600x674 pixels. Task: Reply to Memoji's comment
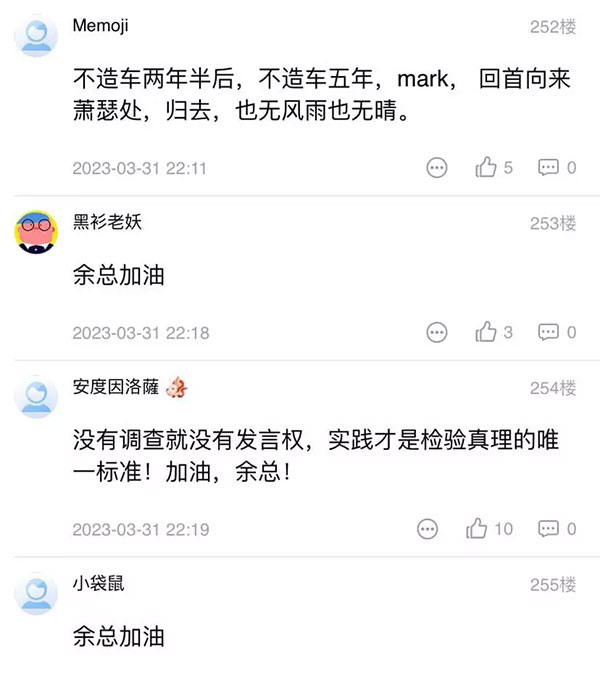[549, 168]
